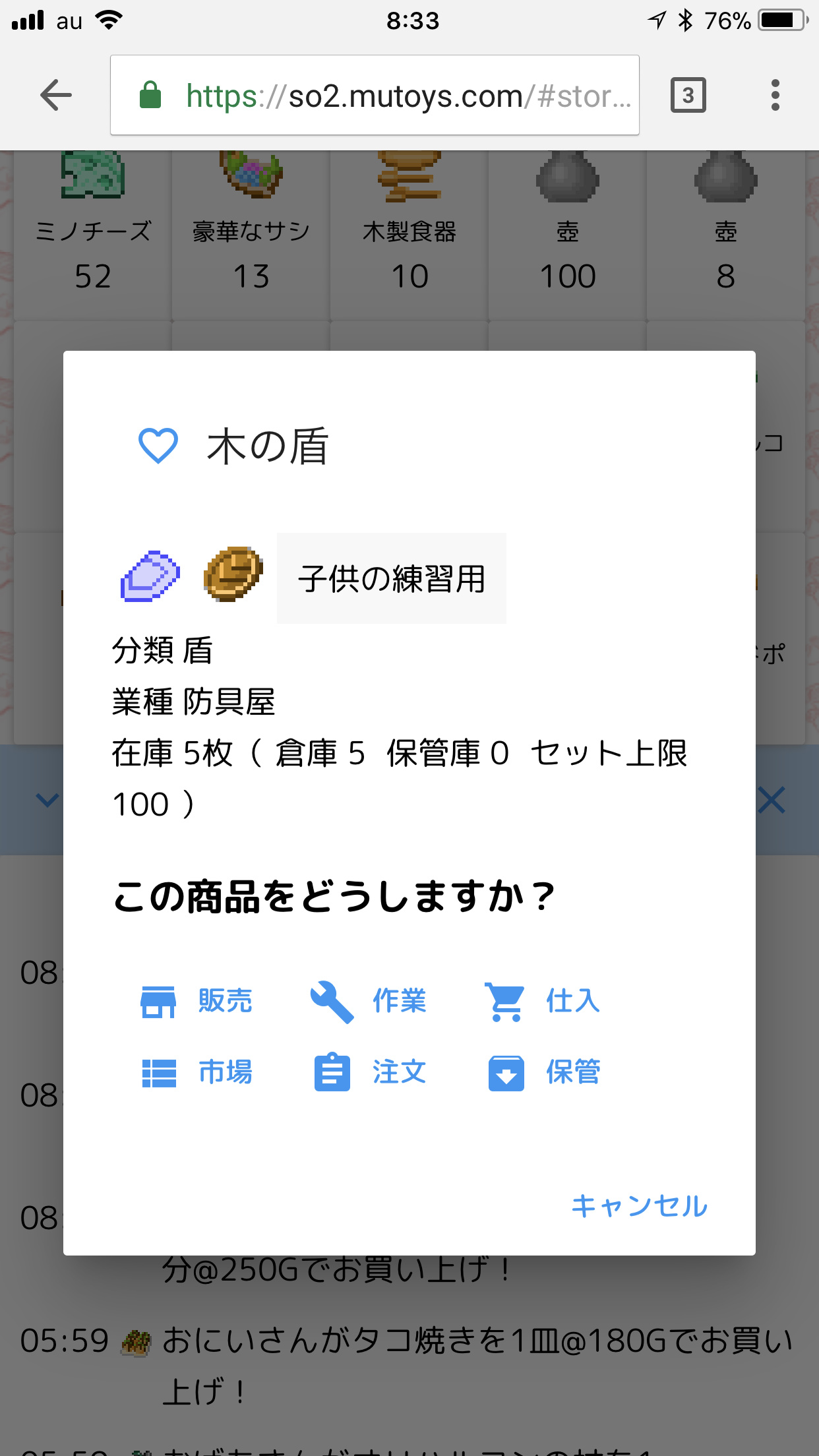819x1456 pixels.
Task: Open 仕入 purchasing for this item
Action: [x=542, y=1002]
